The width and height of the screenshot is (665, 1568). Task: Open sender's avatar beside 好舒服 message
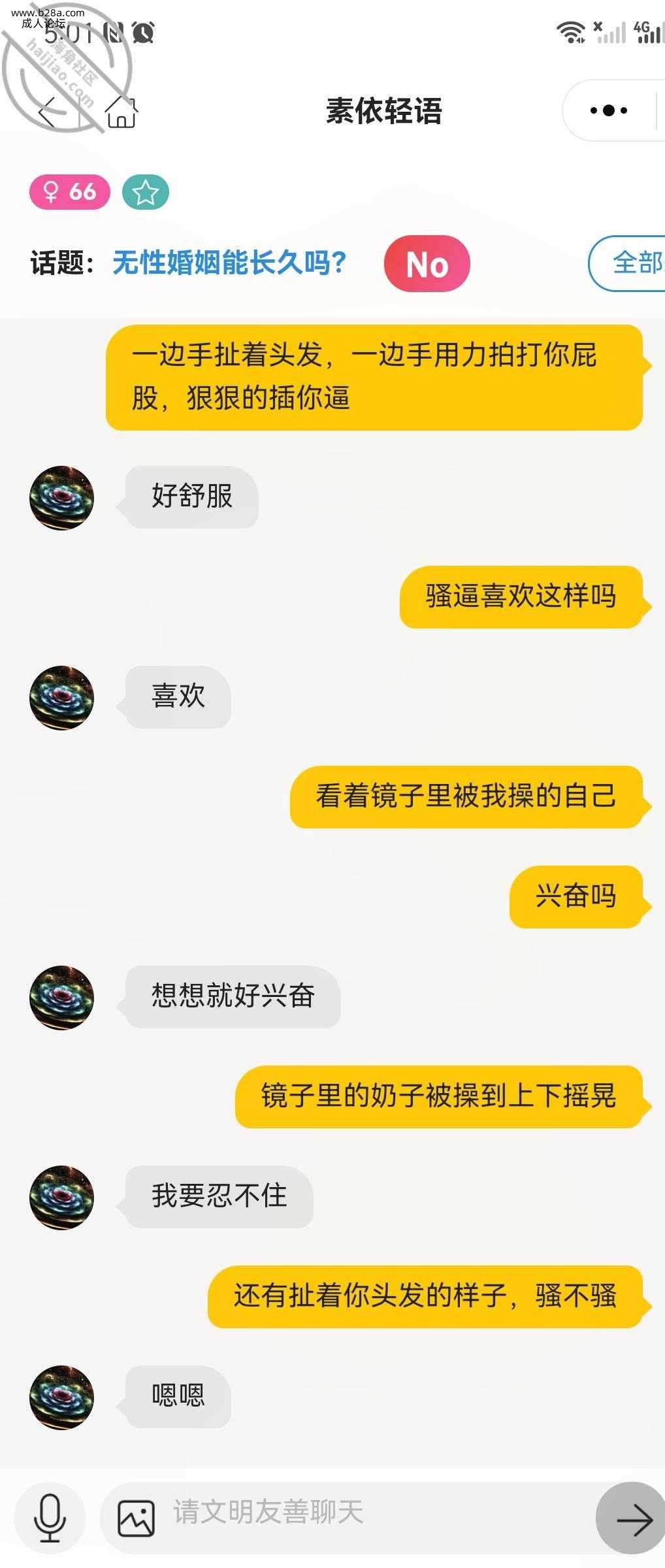pyautogui.click(x=62, y=498)
